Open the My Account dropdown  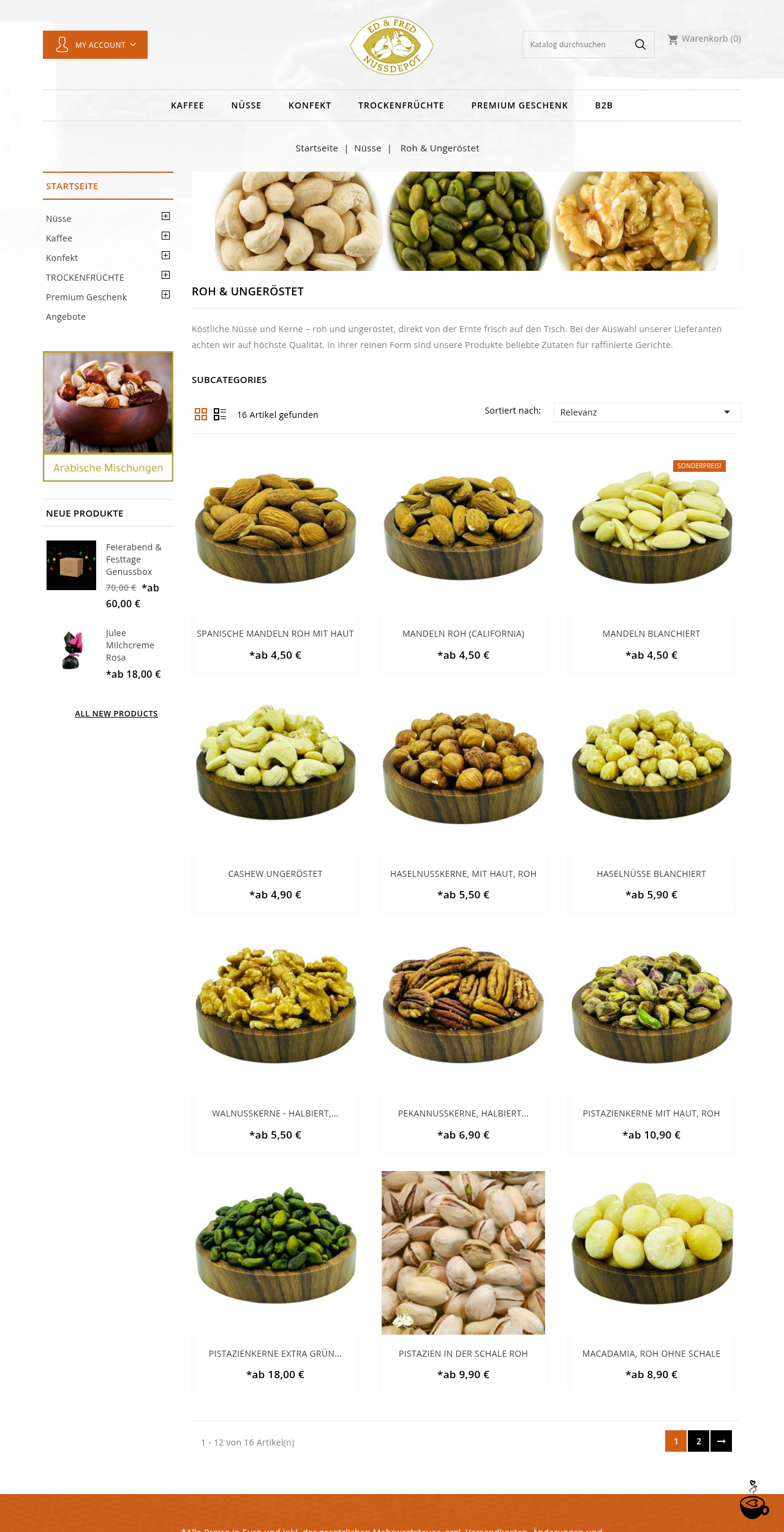click(x=95, y=45)
